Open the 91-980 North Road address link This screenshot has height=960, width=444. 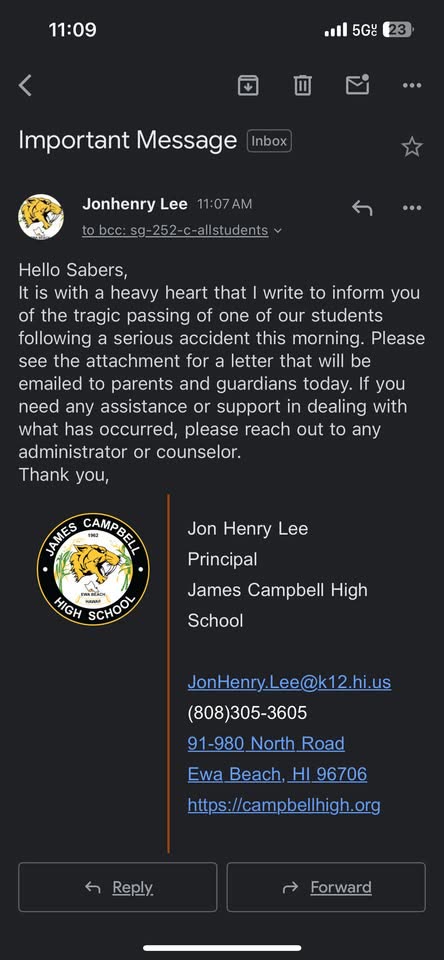pos(266,743)
